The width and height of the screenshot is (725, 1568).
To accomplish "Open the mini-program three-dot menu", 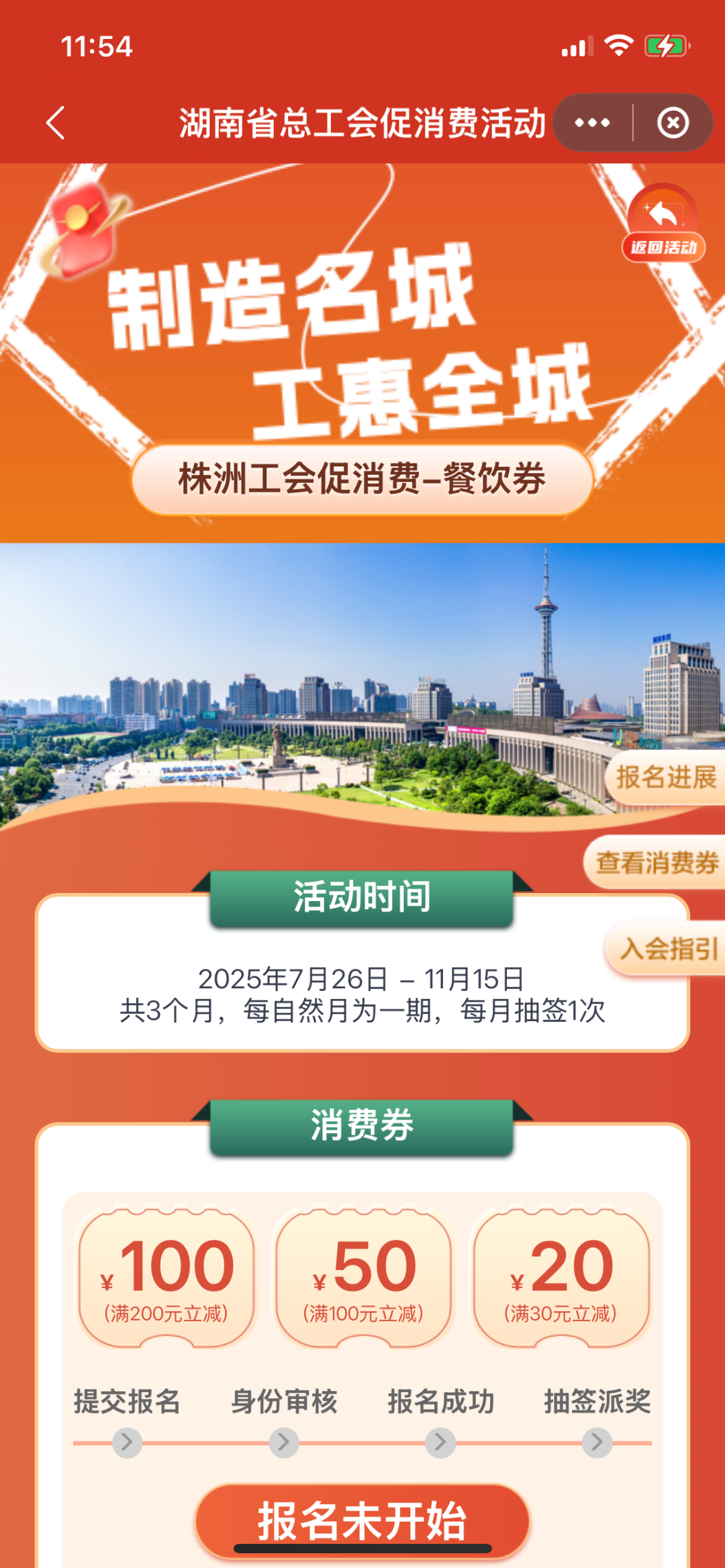I will click(x=592, y=123).
